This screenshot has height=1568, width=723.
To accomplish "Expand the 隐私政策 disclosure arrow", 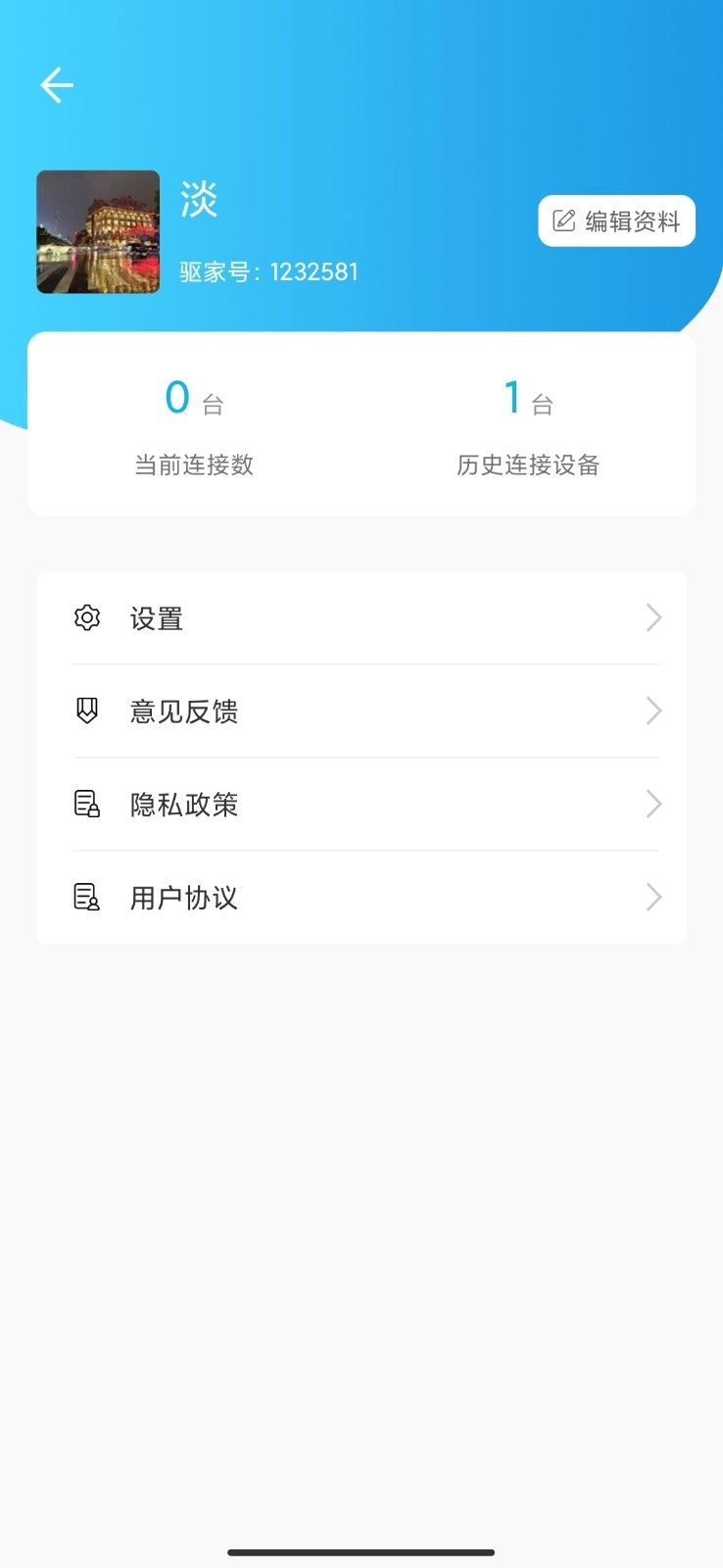I will point(652,804).
